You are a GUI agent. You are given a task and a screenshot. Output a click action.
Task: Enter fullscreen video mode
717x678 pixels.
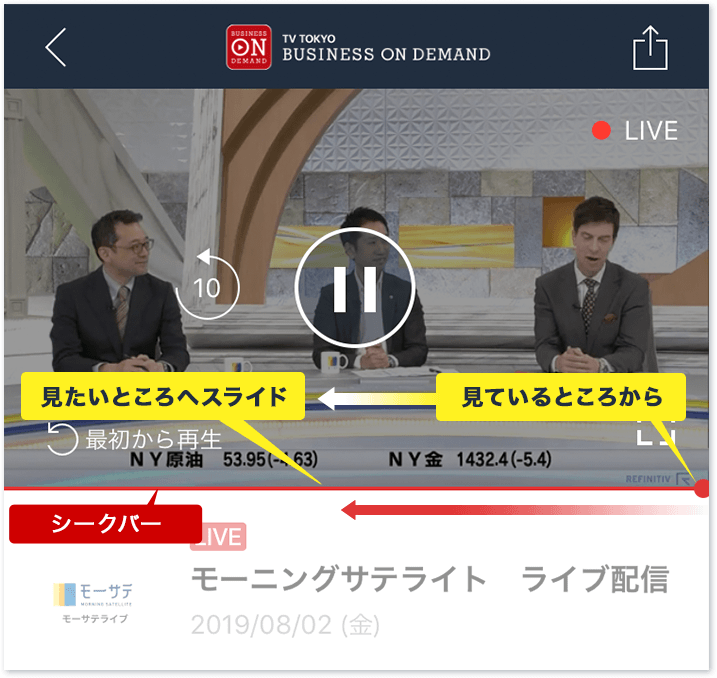coord(656,437)
